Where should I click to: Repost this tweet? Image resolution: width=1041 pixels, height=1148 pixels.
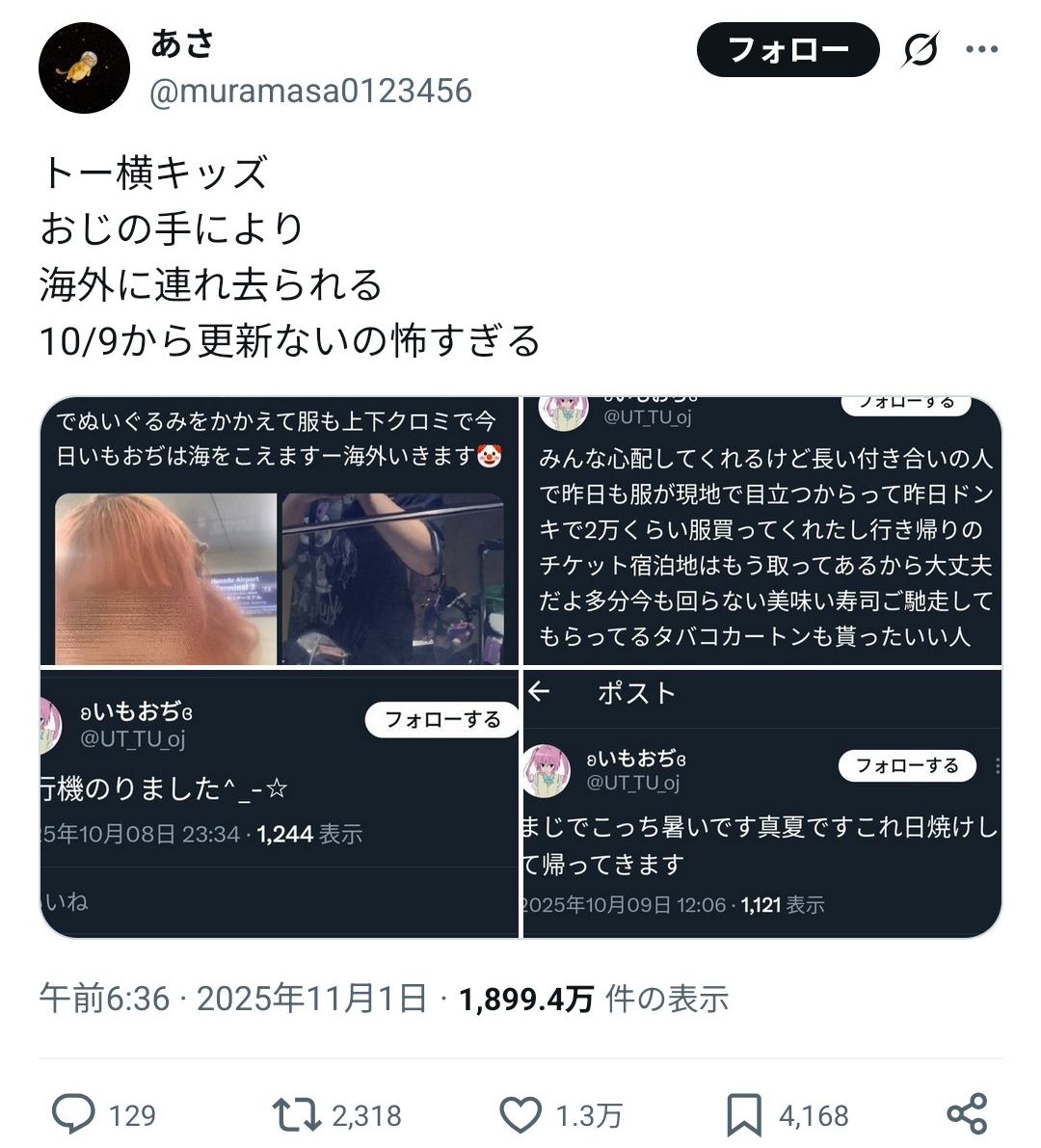tap(296, 1114)
